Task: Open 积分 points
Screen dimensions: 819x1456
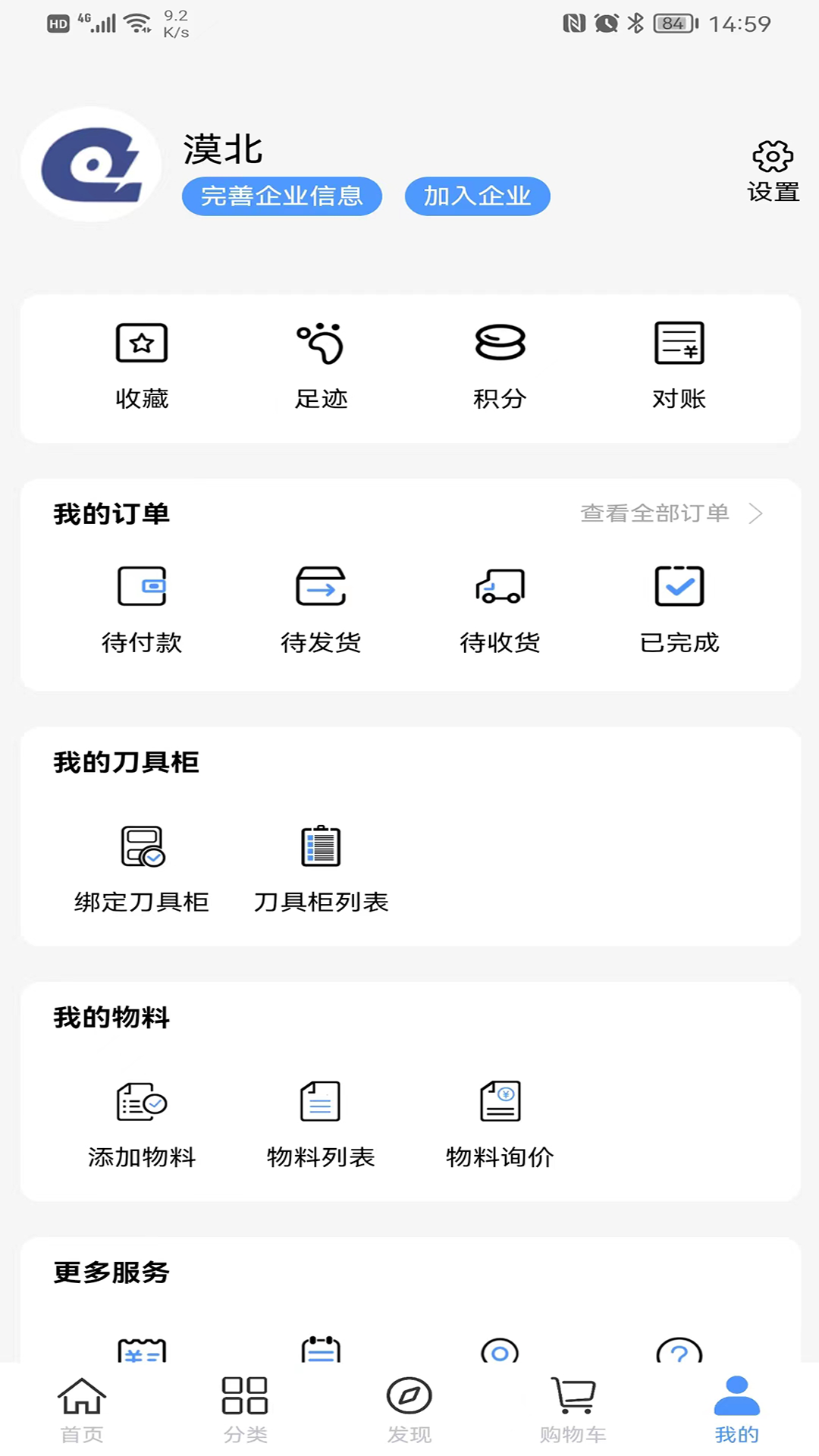Action: 500,365
